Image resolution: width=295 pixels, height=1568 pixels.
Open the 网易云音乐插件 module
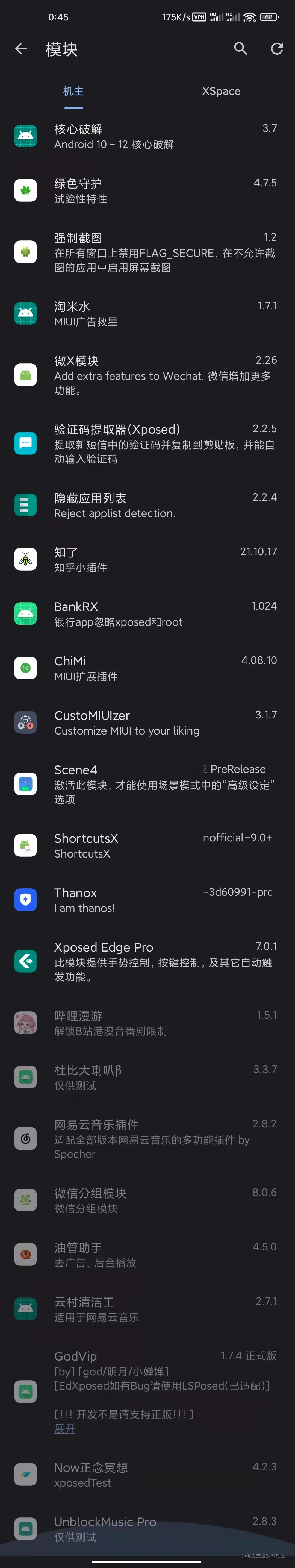(x=146, y=1138)
